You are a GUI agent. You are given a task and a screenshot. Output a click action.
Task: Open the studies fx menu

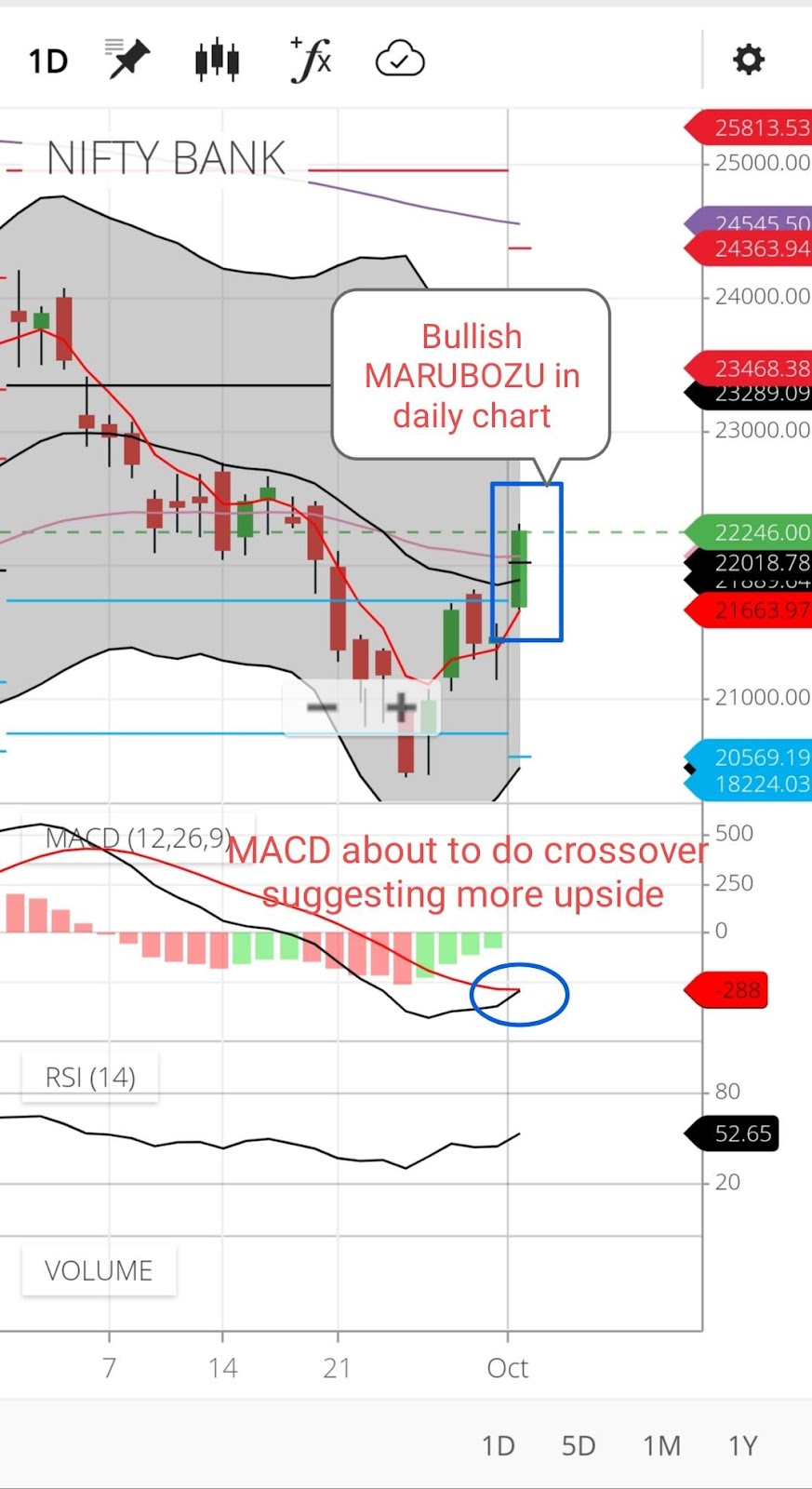click(311, 60)
